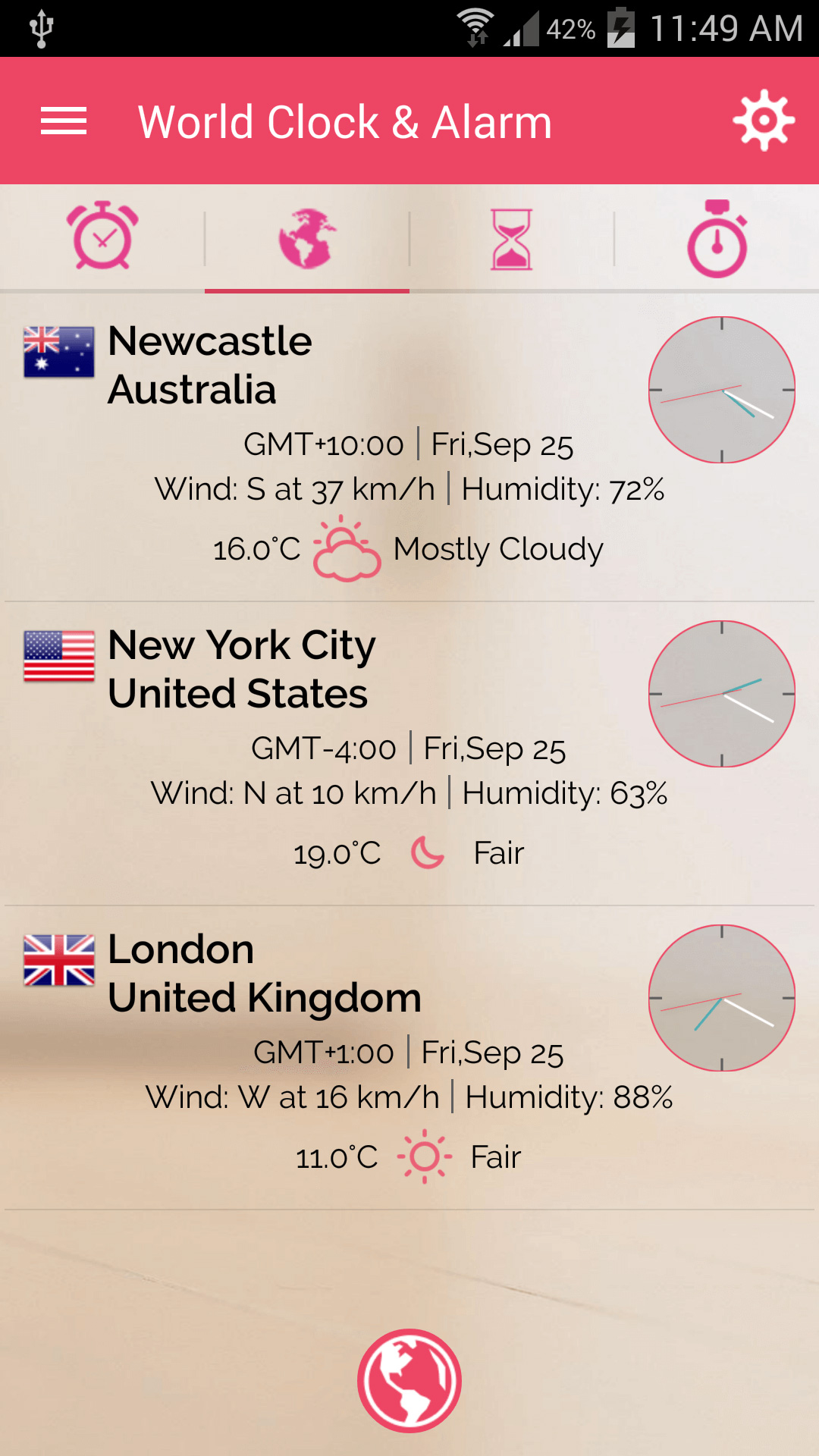The width and height of the screenshot is (819, 1456).
Task: Tap the moon Fair weather icon for New York
Action: tap(425, 852)
